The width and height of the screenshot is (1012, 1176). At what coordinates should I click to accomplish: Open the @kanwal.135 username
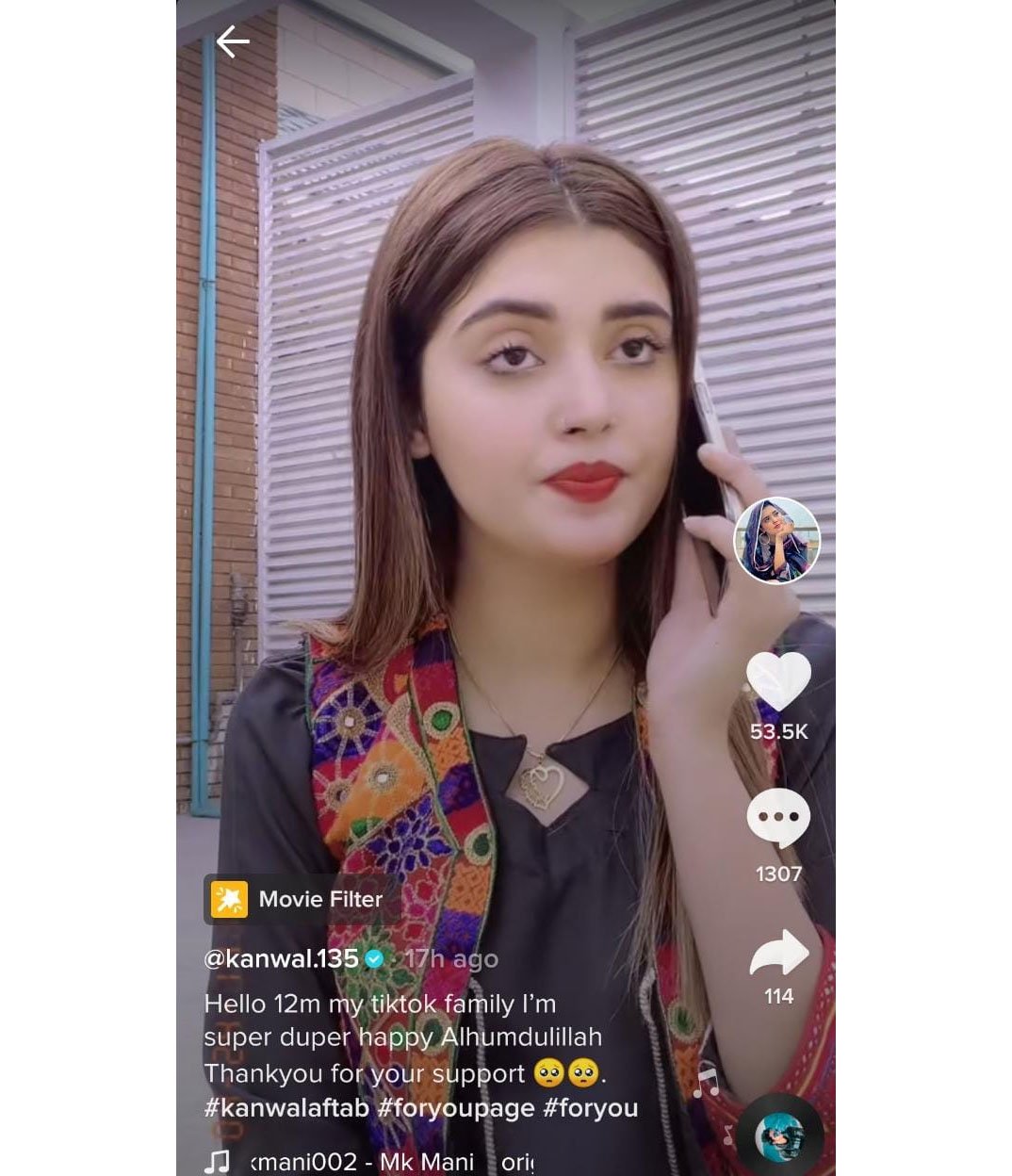pos(281,959)
